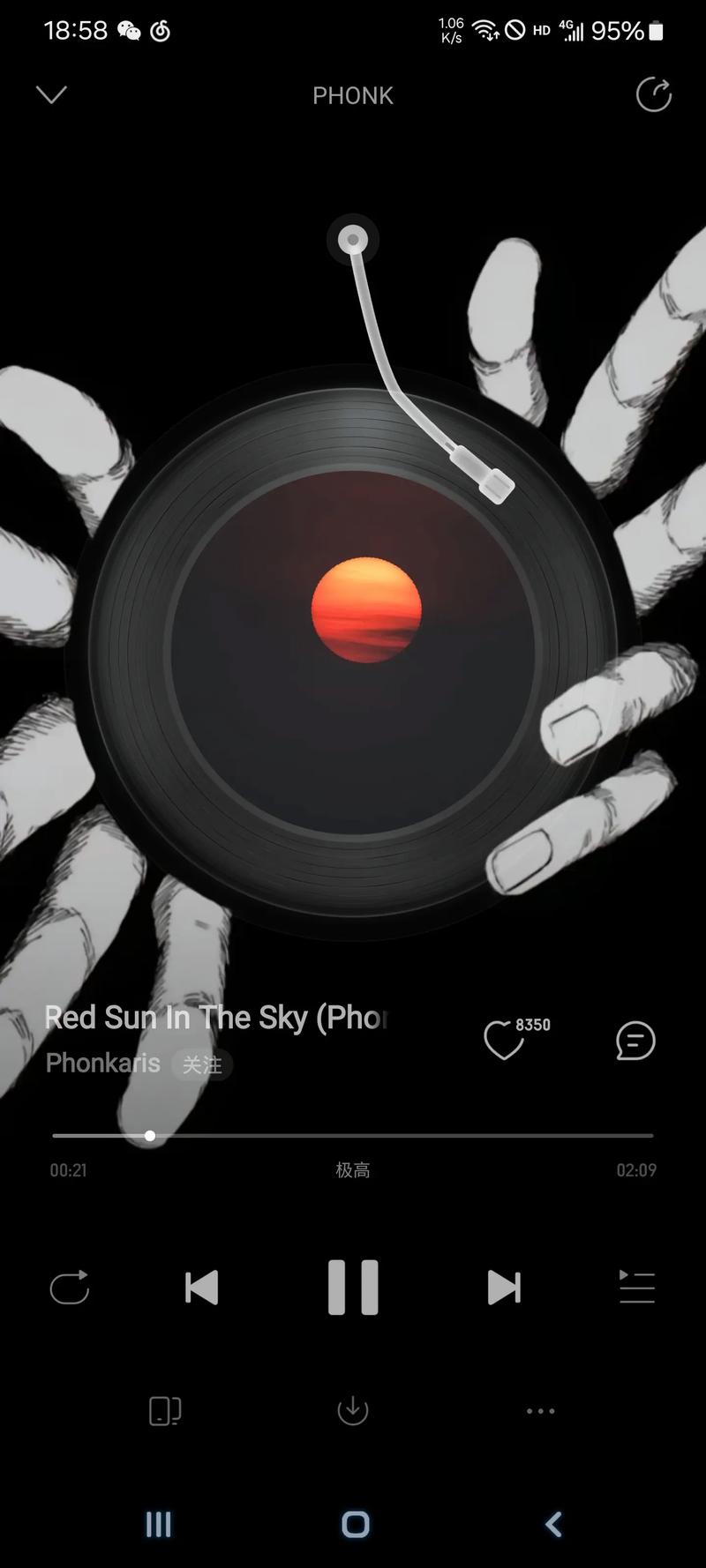Share this song
Viewport: 706px width, 1568px height.
[x=654, y=94]
